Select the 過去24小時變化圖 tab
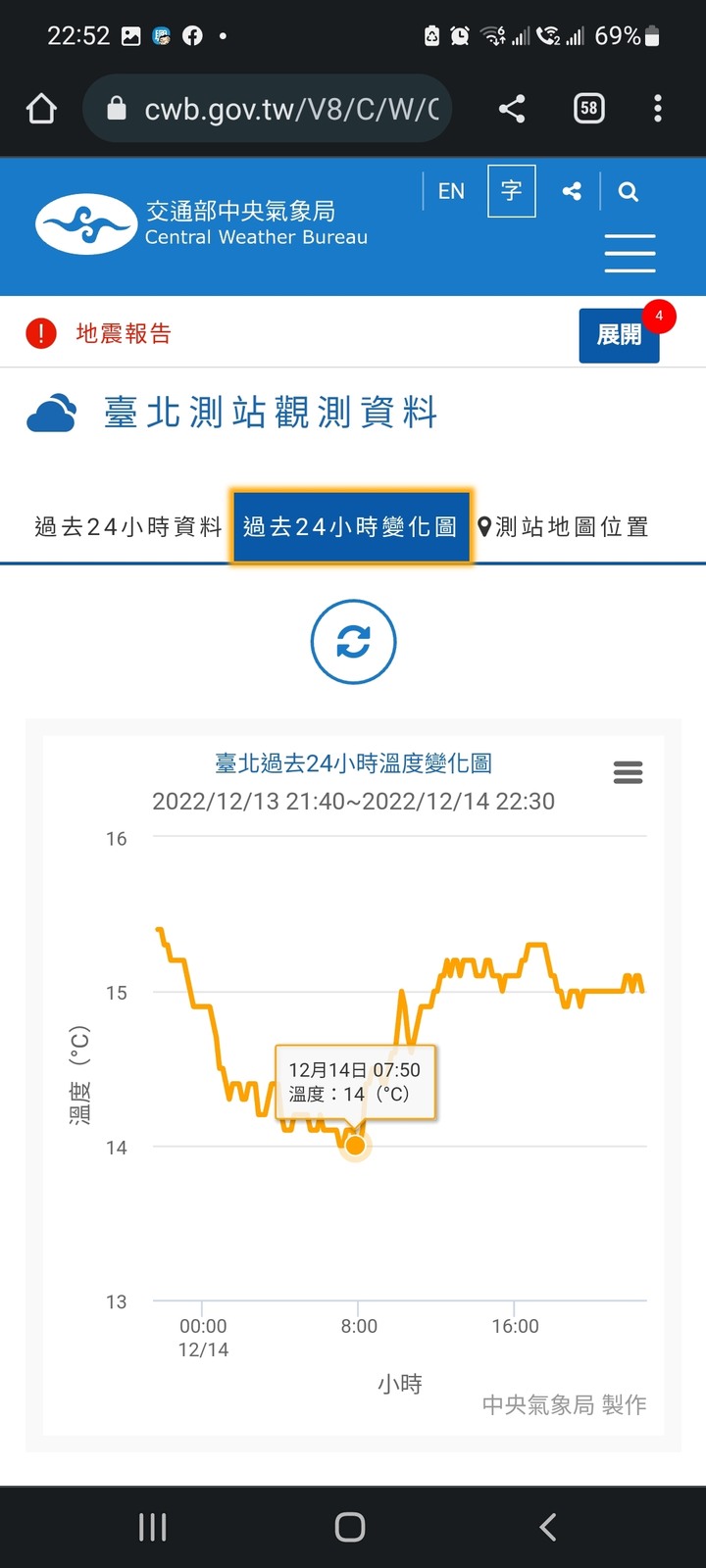The width and height of the screenshot is (706, 1568). point(350,527)
